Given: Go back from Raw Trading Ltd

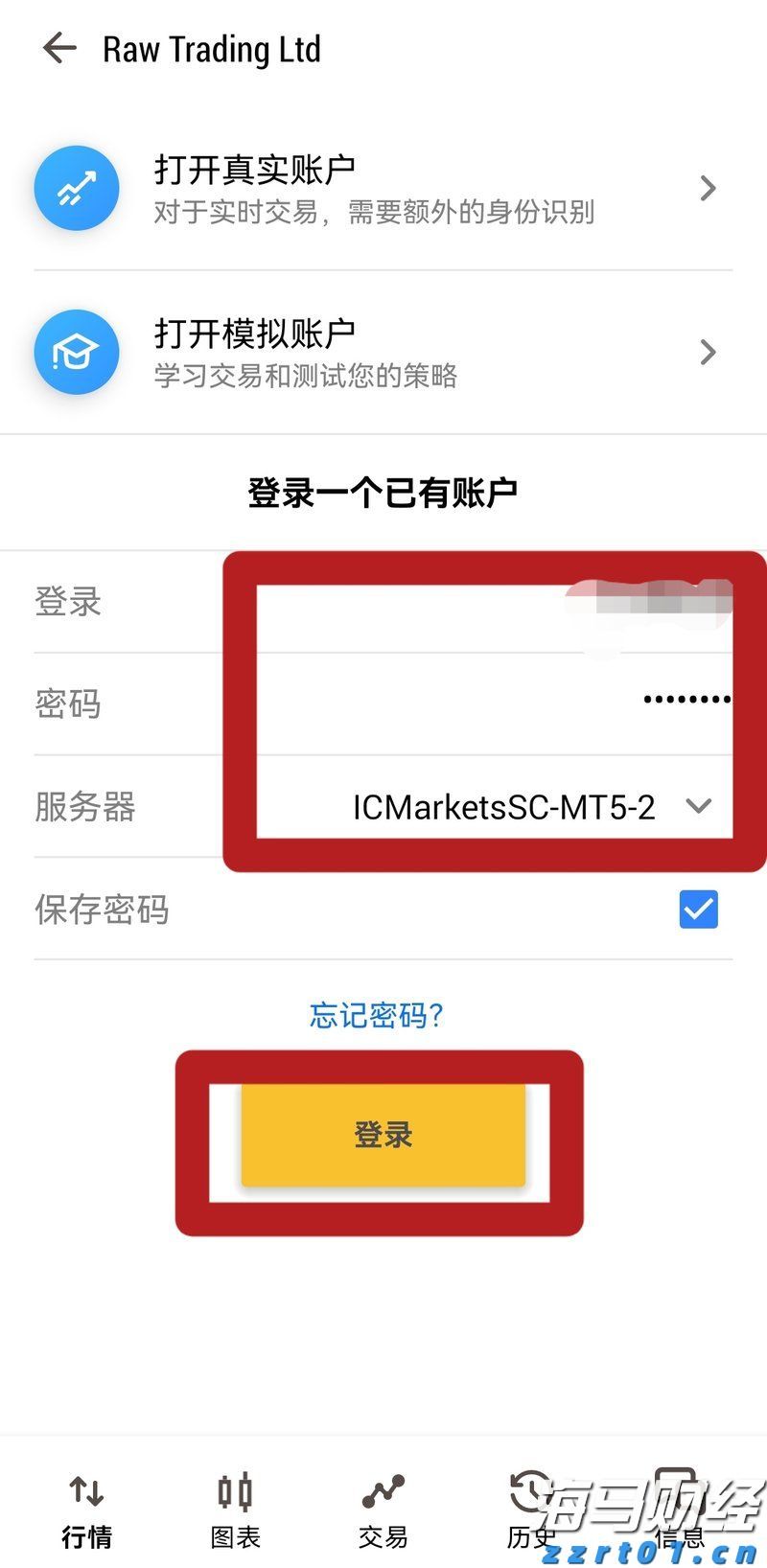Looking at the screenshot, I should (59, 49).
